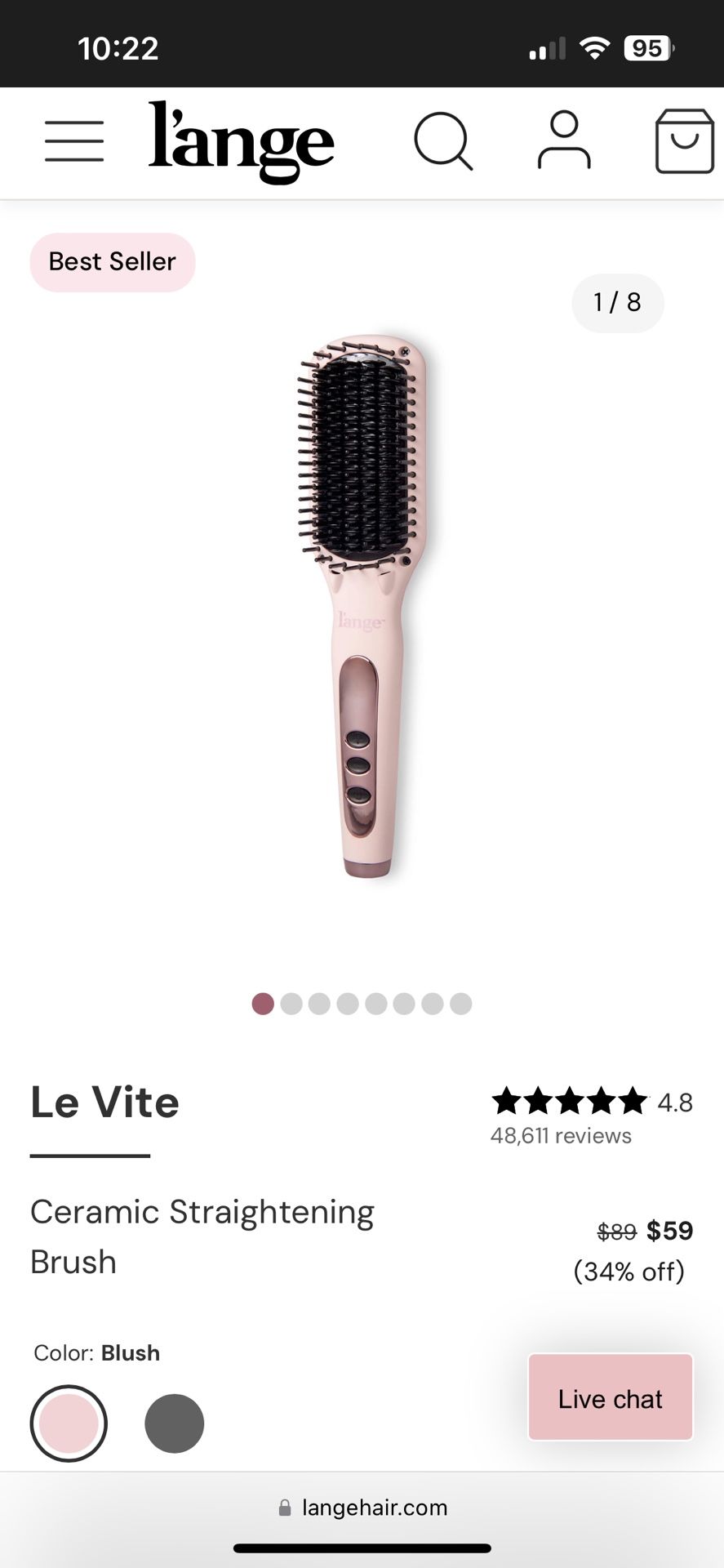Jump to the last gallery image dot
The height and width of the screenshot is (1568, 724).
coord(461,1004)
